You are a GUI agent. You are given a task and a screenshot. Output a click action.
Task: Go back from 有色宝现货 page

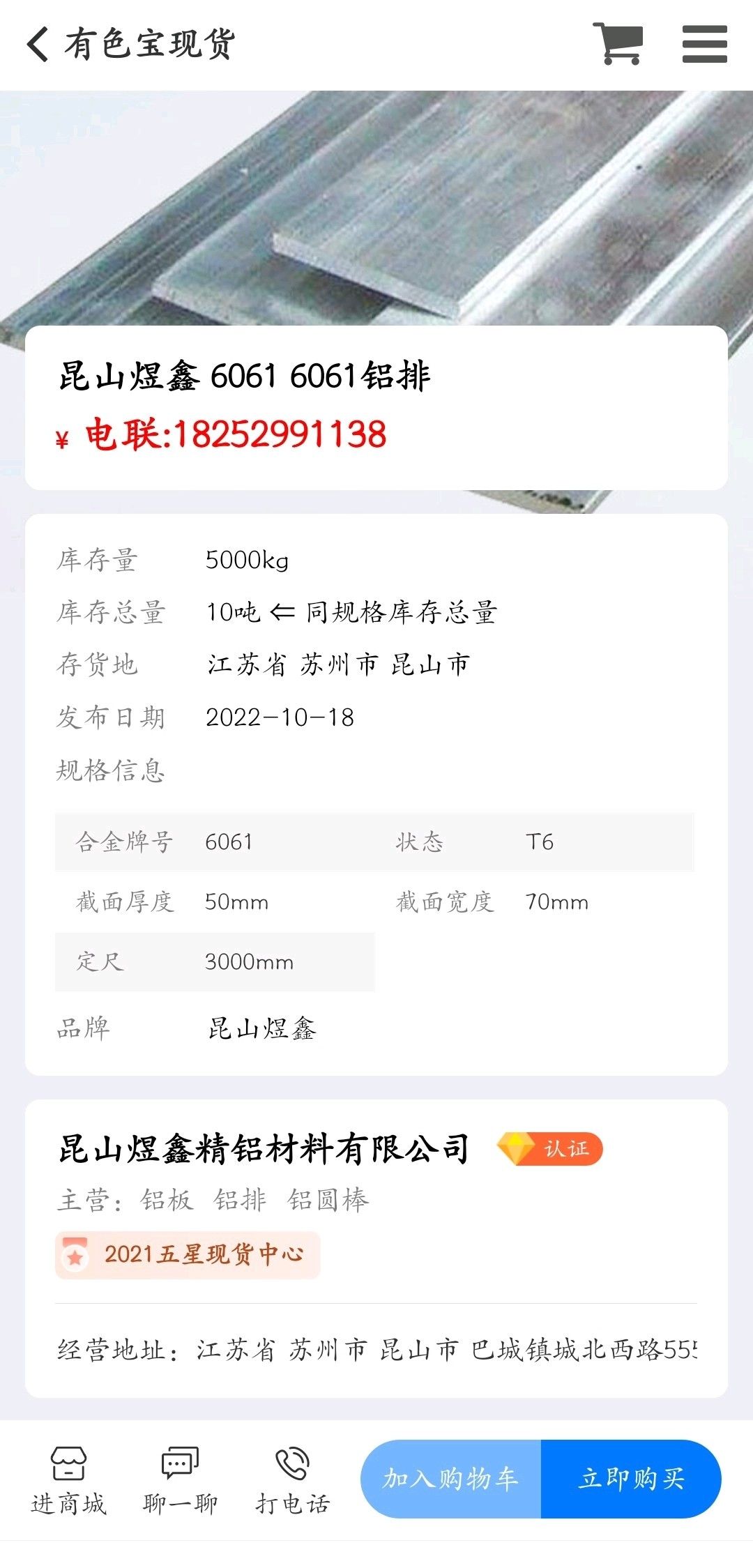point(39,45)
